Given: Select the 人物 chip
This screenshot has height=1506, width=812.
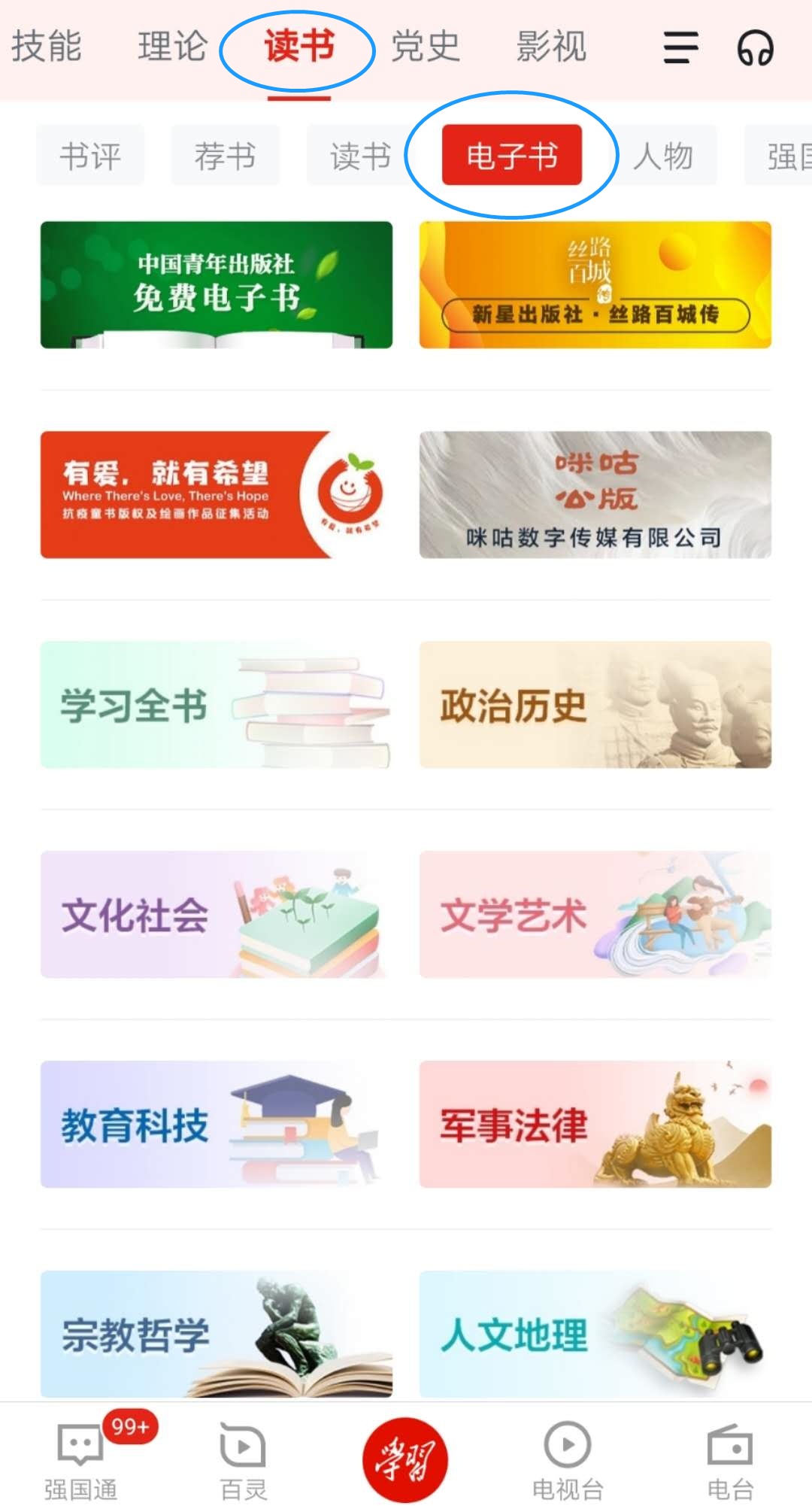Looking at the screenshot, I should click(x=663, y=156).
